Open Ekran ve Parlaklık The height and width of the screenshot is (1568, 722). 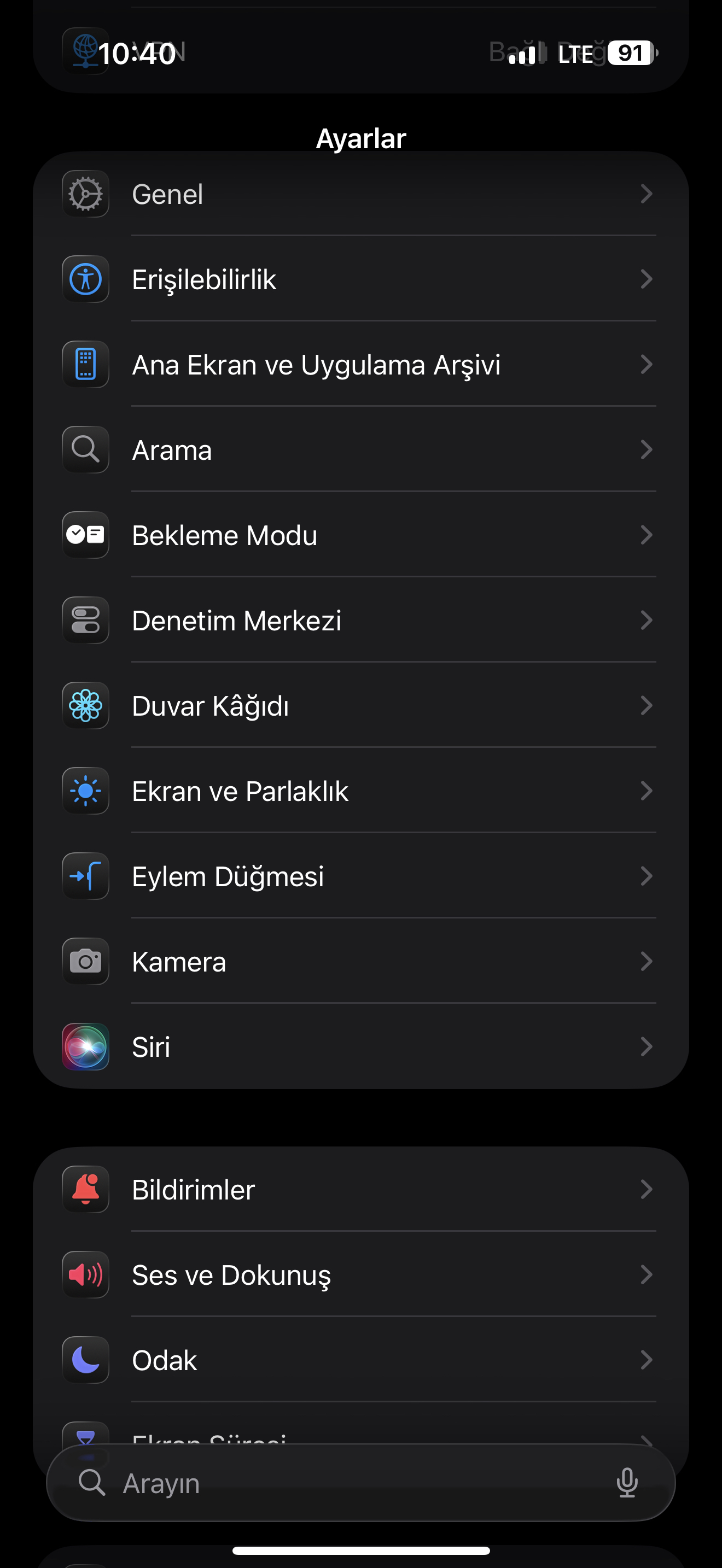pyautogui.click(x=359, y=791)
